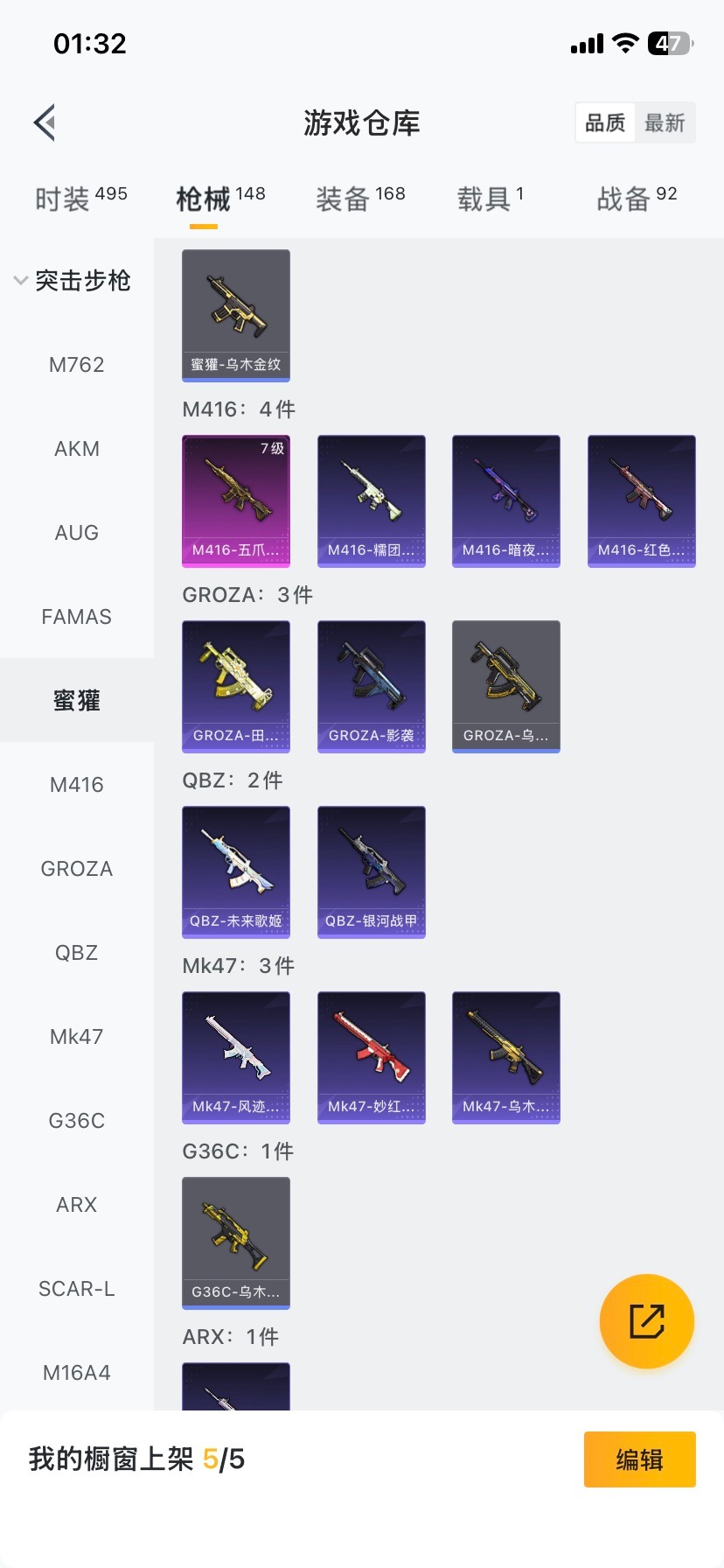Image resolution: width=724 pixels, height=1568 pixels.
Task: Open the G36C-乌木 skin
Action: point(236,1242)
